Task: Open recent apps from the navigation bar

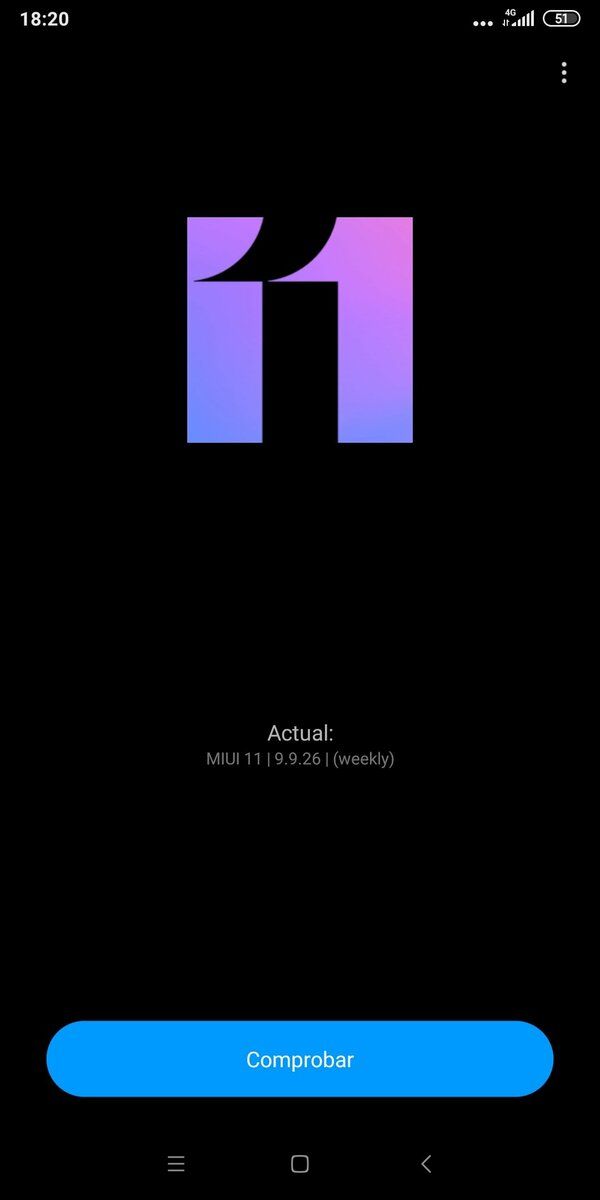Action: [176, 1163]
